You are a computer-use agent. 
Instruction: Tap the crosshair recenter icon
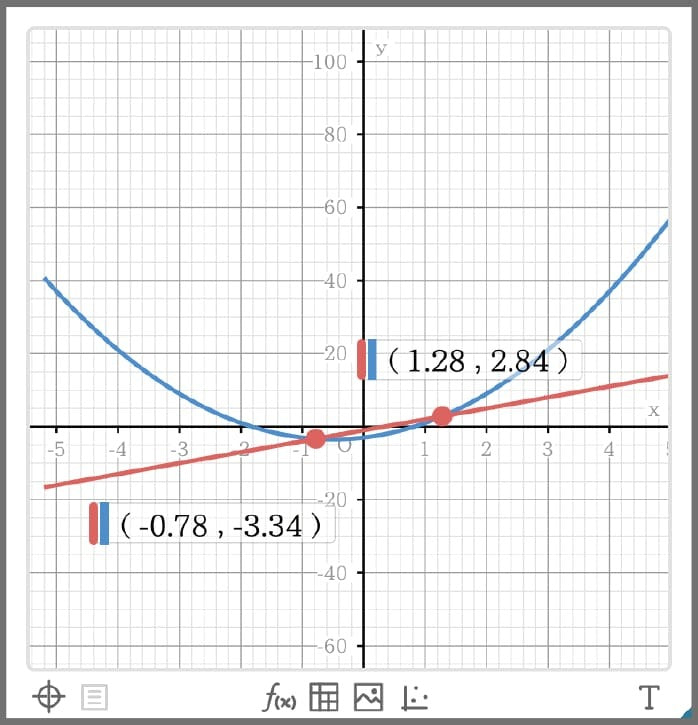point(47,697)
